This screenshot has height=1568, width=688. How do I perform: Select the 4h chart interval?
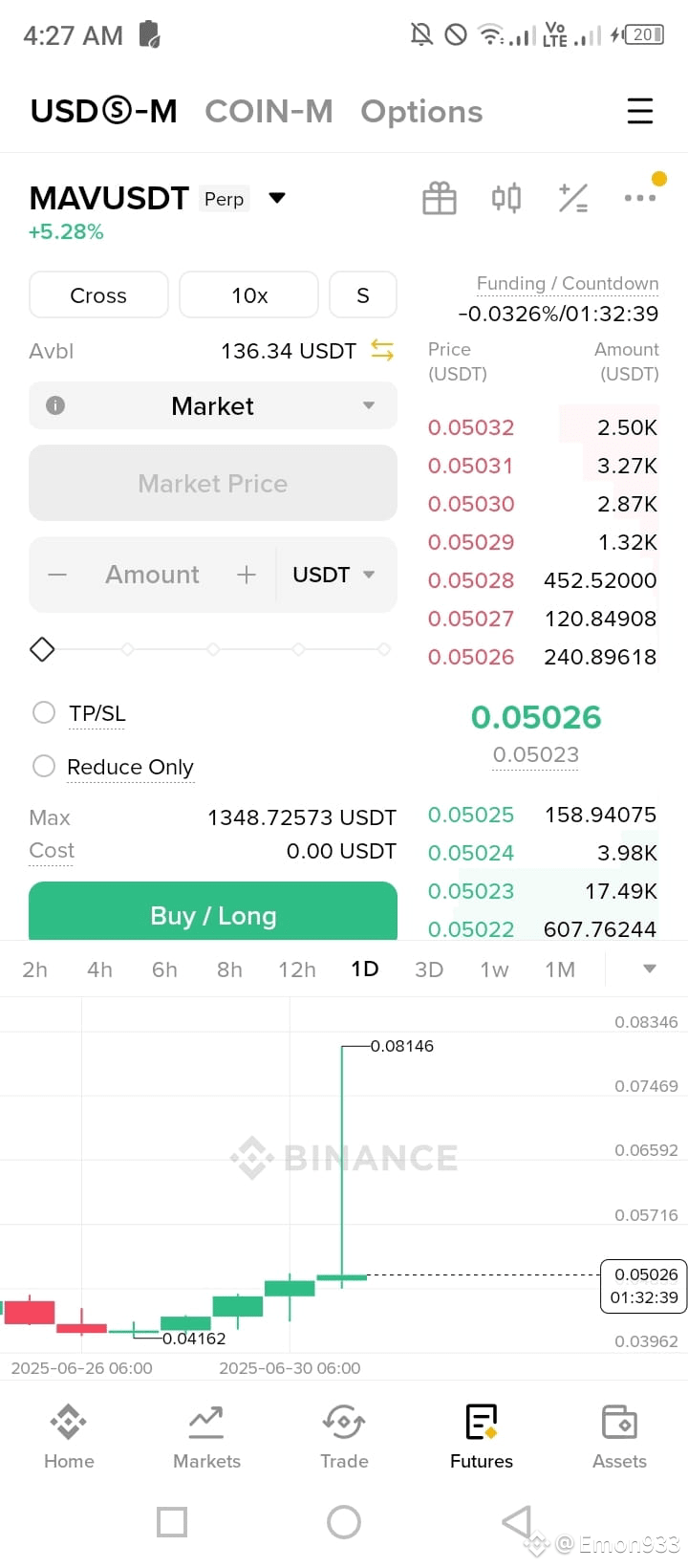(x=99, y=969)
